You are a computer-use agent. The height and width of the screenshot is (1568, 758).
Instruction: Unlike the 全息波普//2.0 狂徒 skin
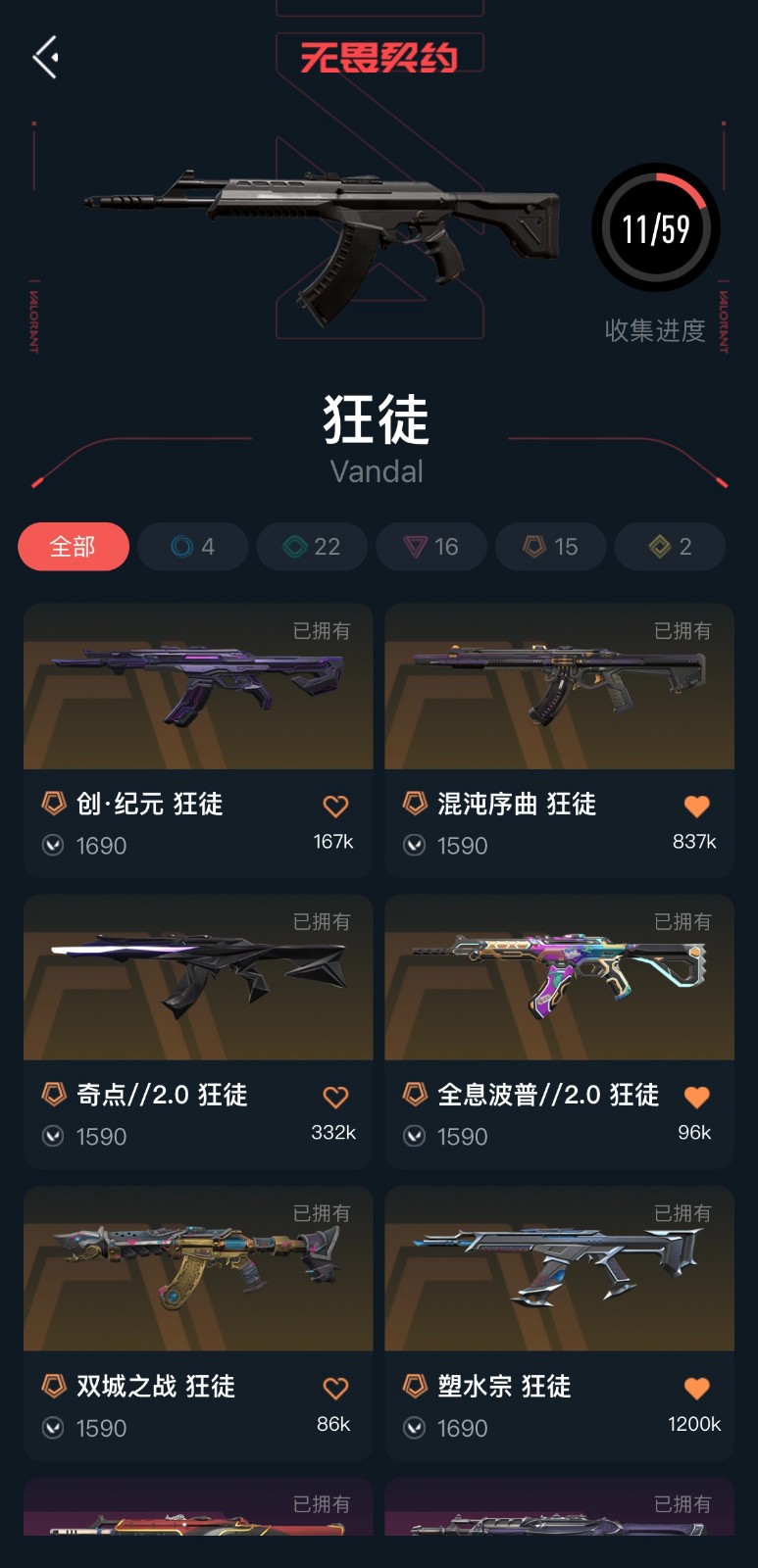[x=696, y=1098]
